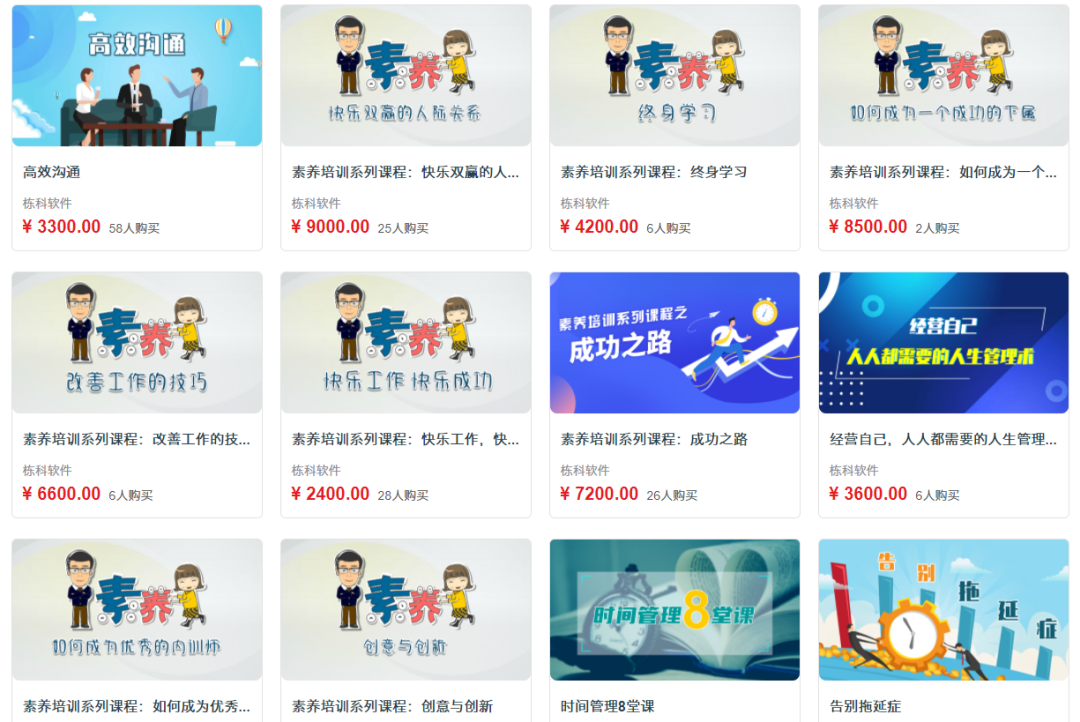Open 经营自己 人生管理术 course
Screen dimensions: 1080x722
(944, 343)
